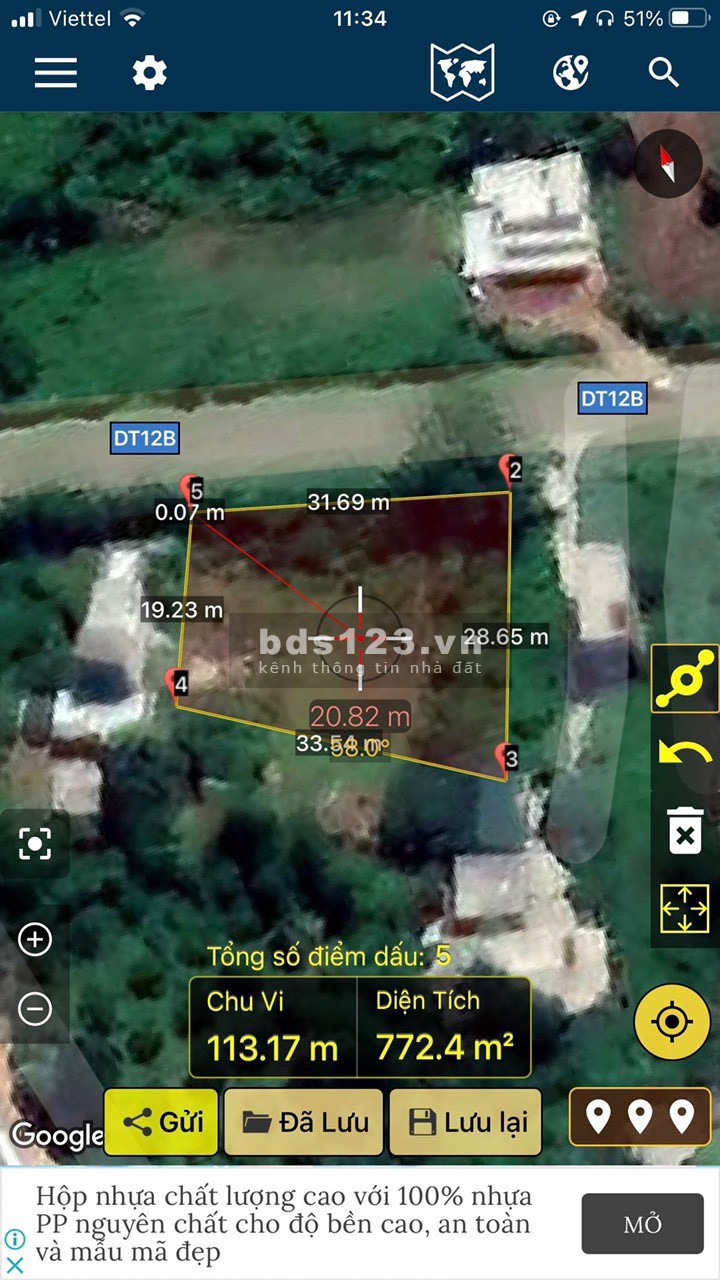
Task: Zoom in with the plus button
Action: click(x=35, y=940)
